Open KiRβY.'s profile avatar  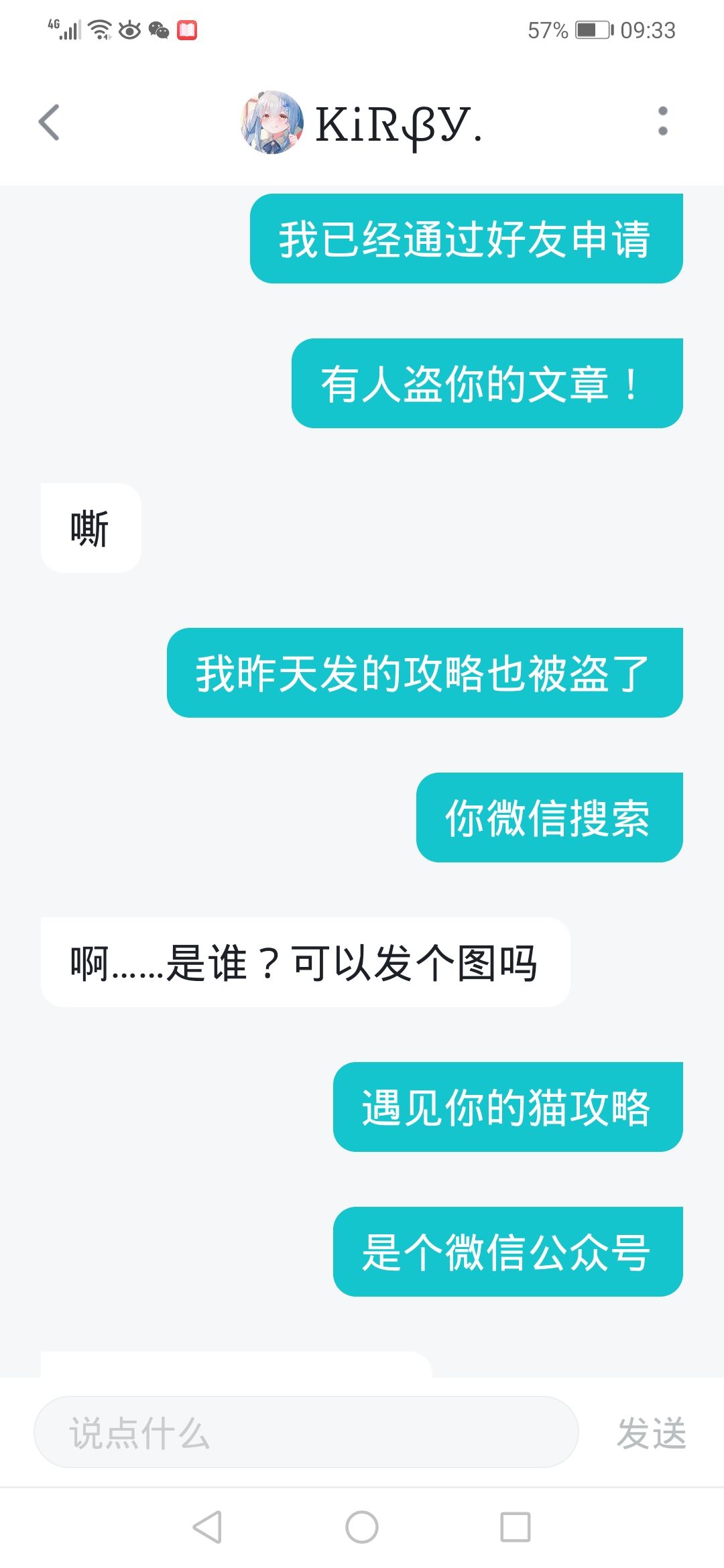click(x=271, y=123)
